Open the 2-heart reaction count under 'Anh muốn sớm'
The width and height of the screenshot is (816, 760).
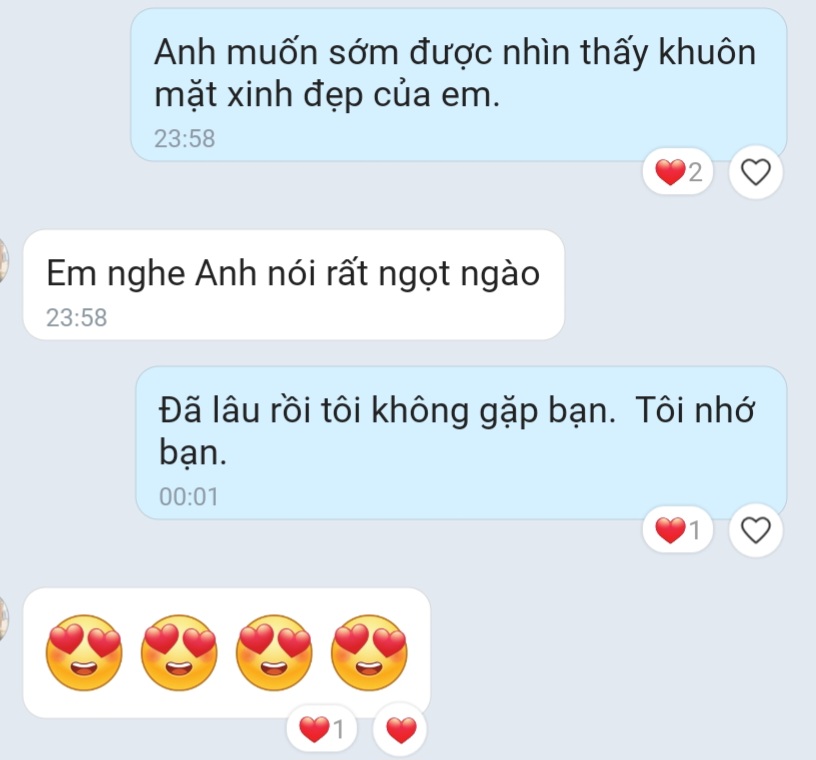679,173
